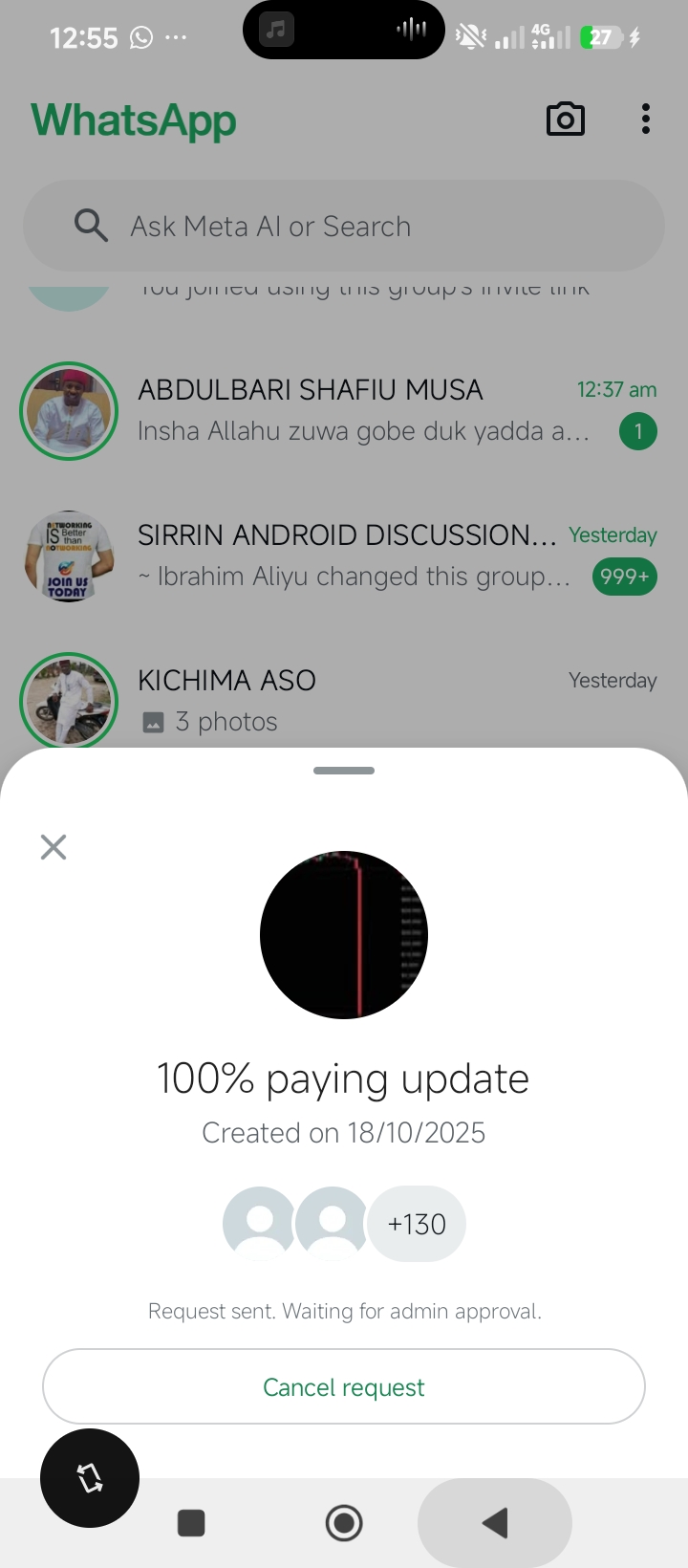This screenshot has height=1568, width=688.
Task: Tap the floating screen rotate button
Action: click(x=90, y=1478)
